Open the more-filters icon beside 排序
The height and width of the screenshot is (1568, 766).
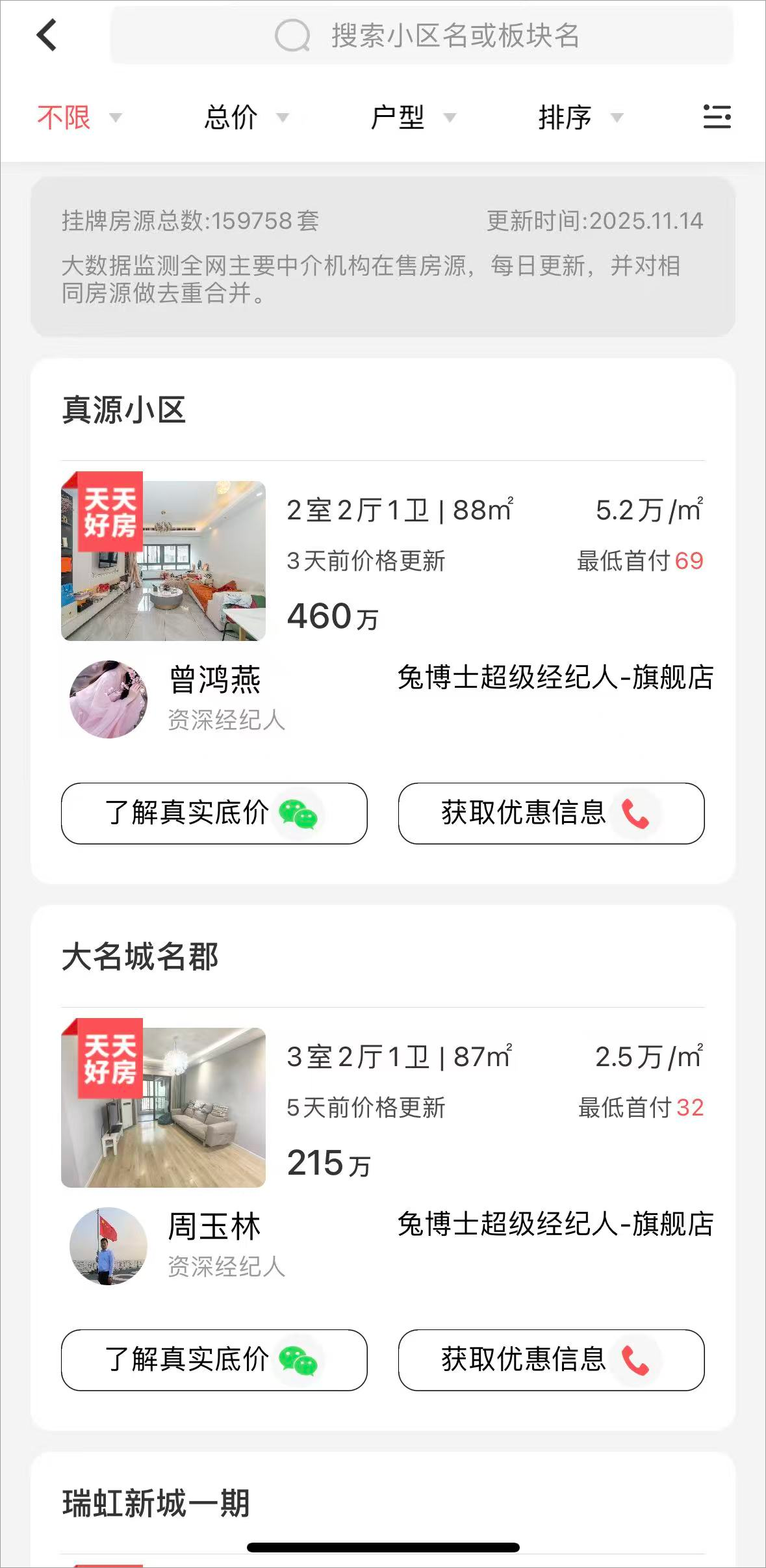(717, 117)
